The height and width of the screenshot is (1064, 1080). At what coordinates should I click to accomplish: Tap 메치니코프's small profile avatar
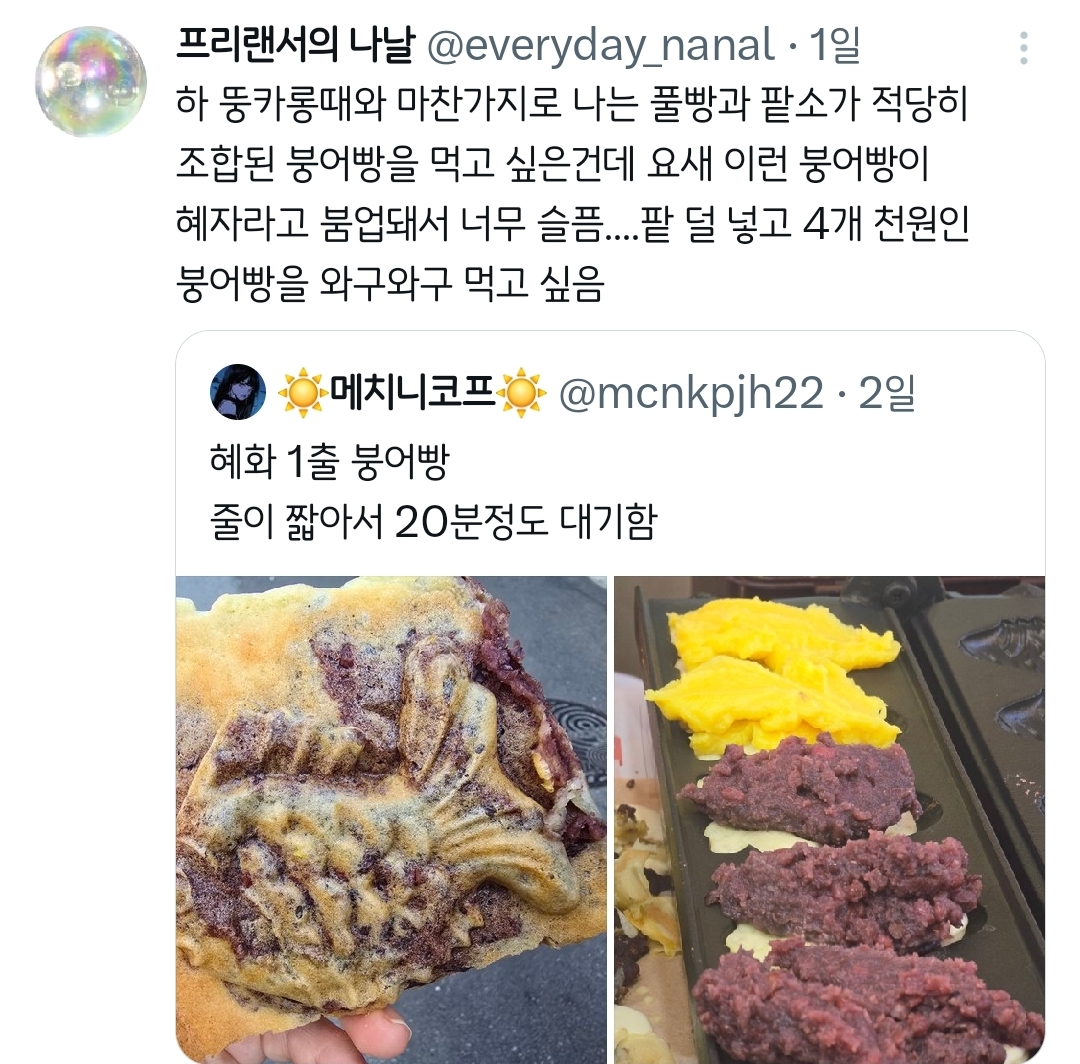point(238,393)
